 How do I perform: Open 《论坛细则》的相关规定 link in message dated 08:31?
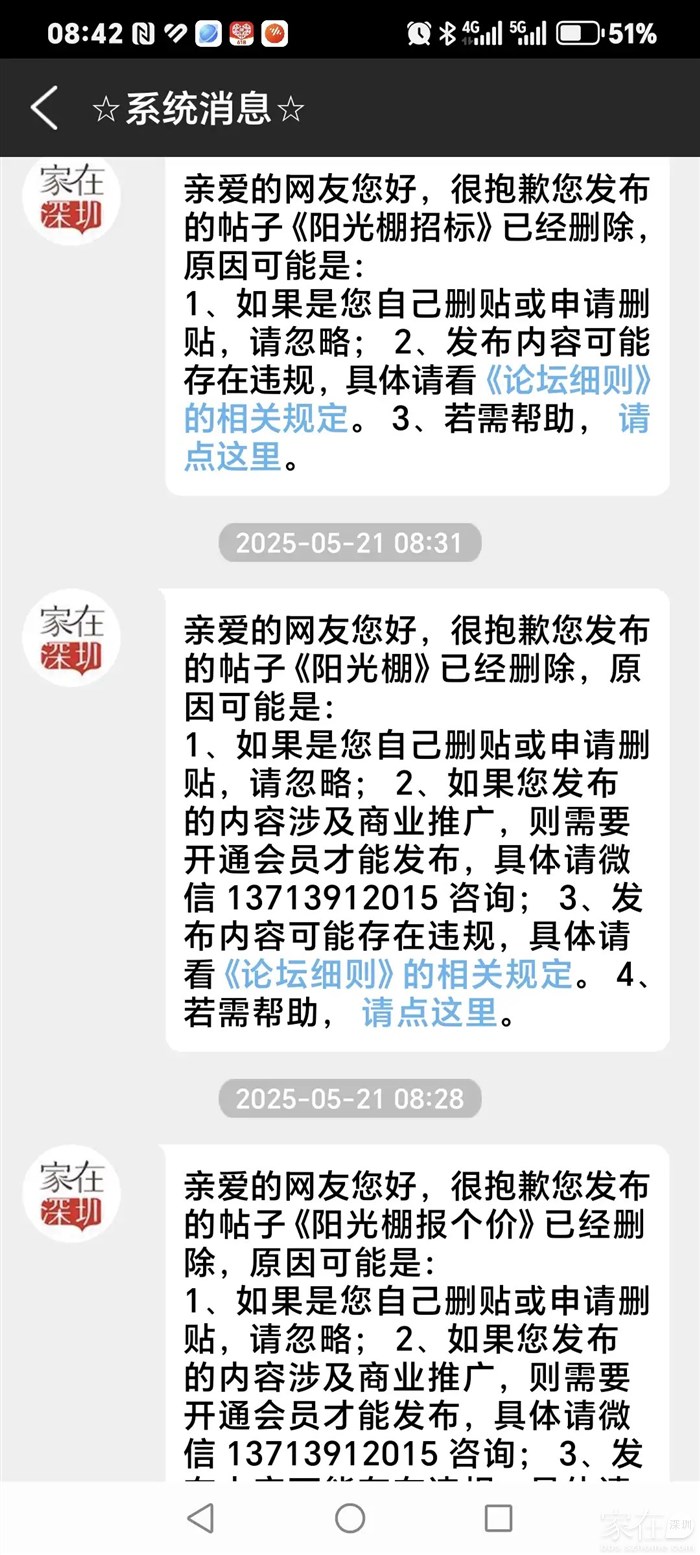[394, 974]
